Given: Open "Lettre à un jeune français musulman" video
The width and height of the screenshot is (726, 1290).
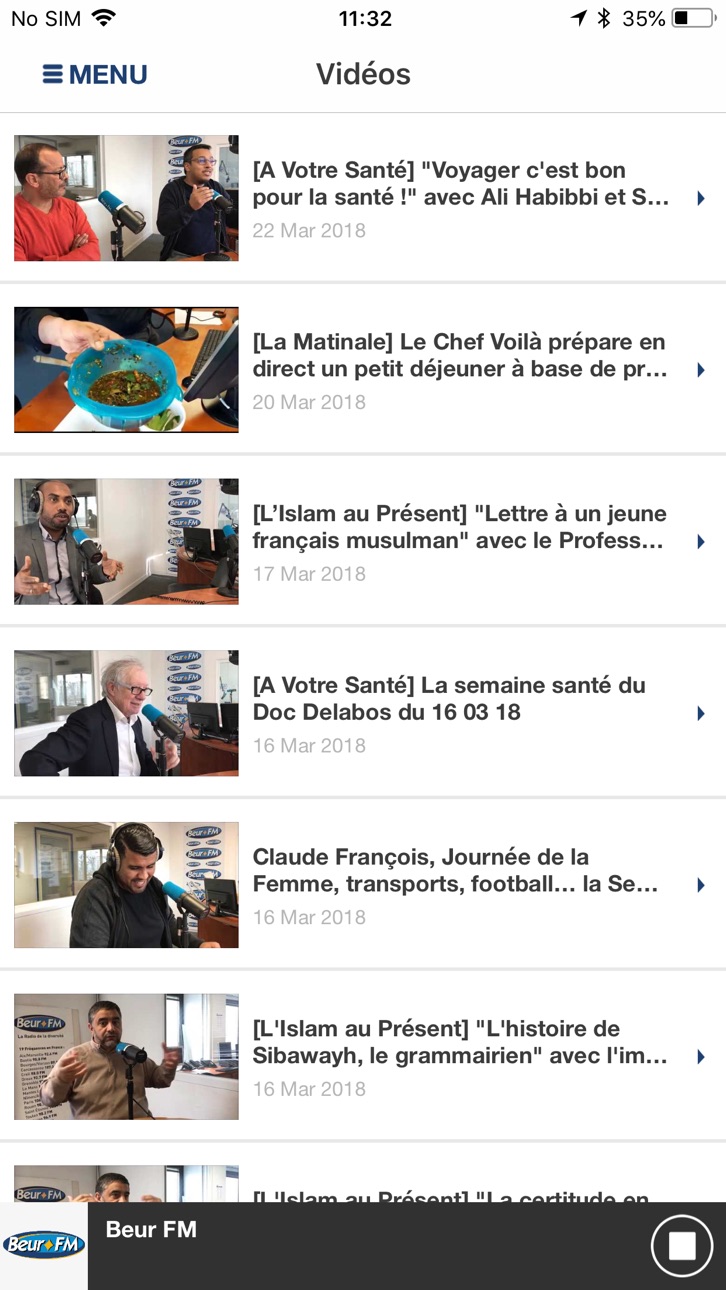Looking at the screenshot, I should 363,541.
